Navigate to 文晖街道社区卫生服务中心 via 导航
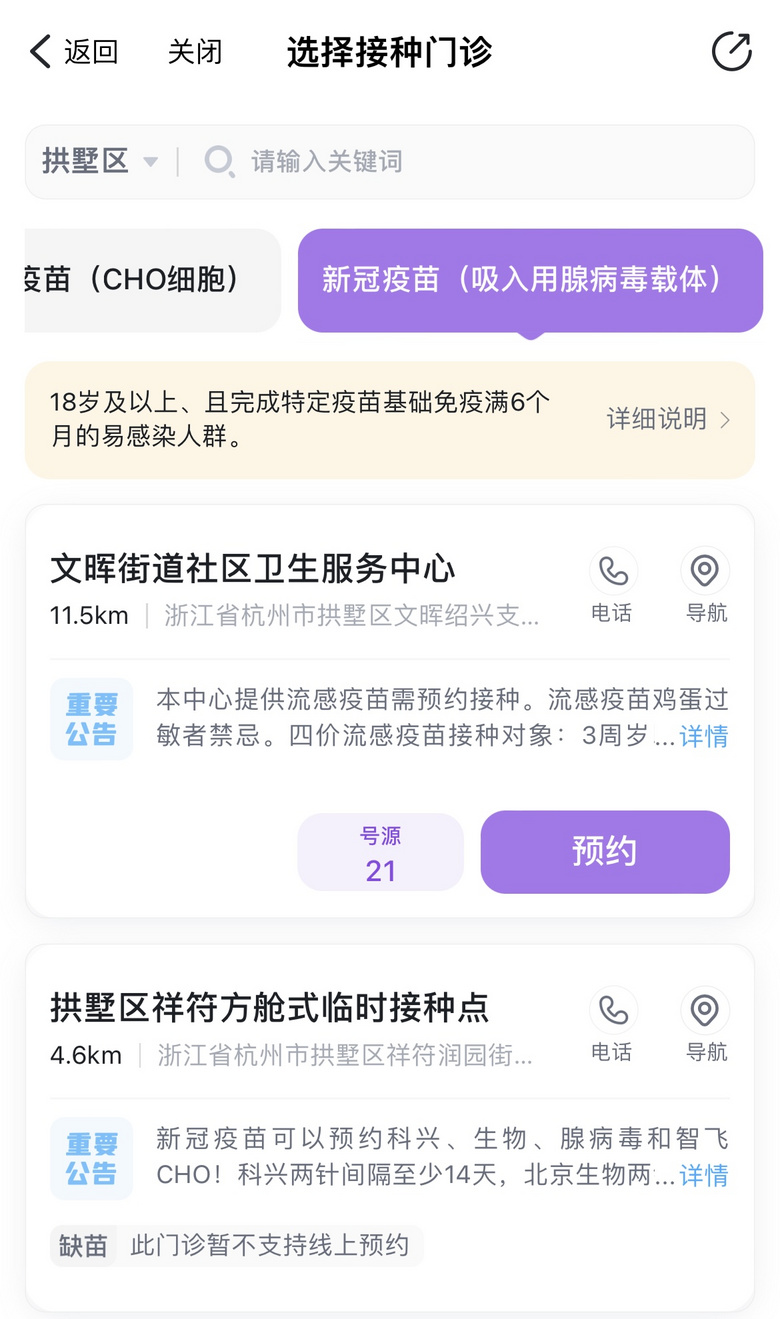Viewport: 780px width, 1319px height. point(705,586)
